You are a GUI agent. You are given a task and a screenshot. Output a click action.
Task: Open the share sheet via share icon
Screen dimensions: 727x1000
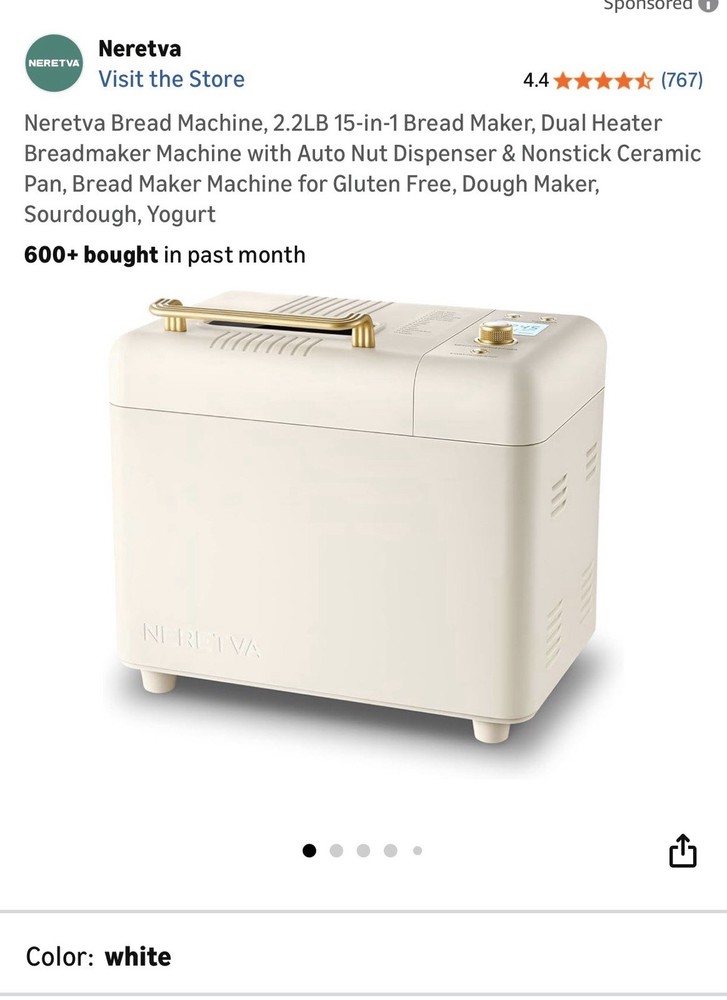point(683,850)
